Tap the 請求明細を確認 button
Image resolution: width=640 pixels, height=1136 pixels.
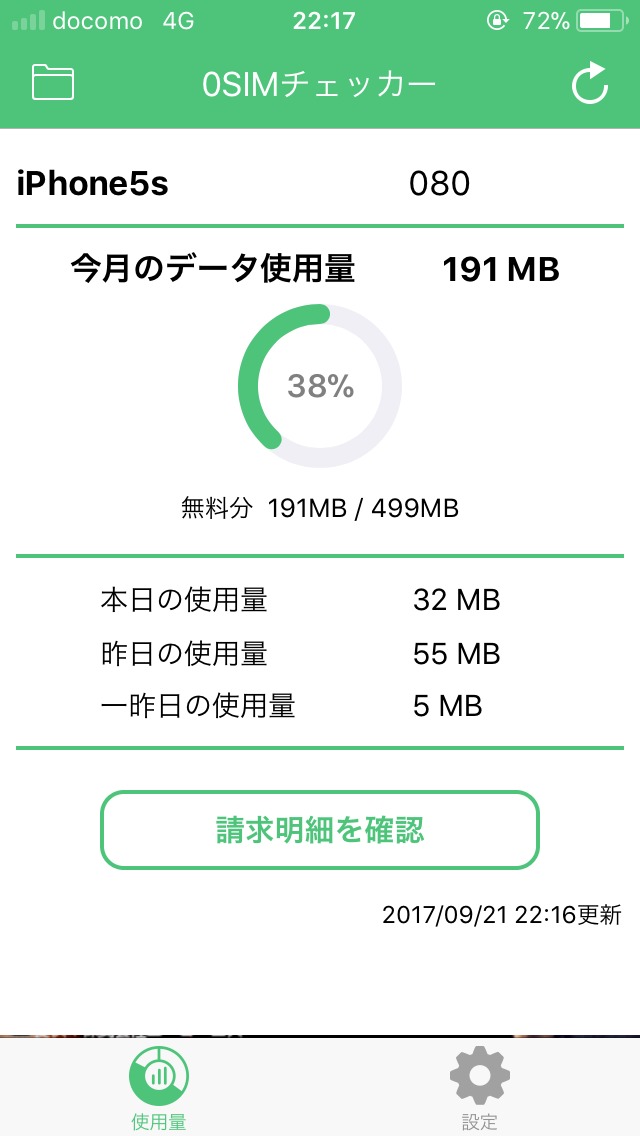point(320,830)
